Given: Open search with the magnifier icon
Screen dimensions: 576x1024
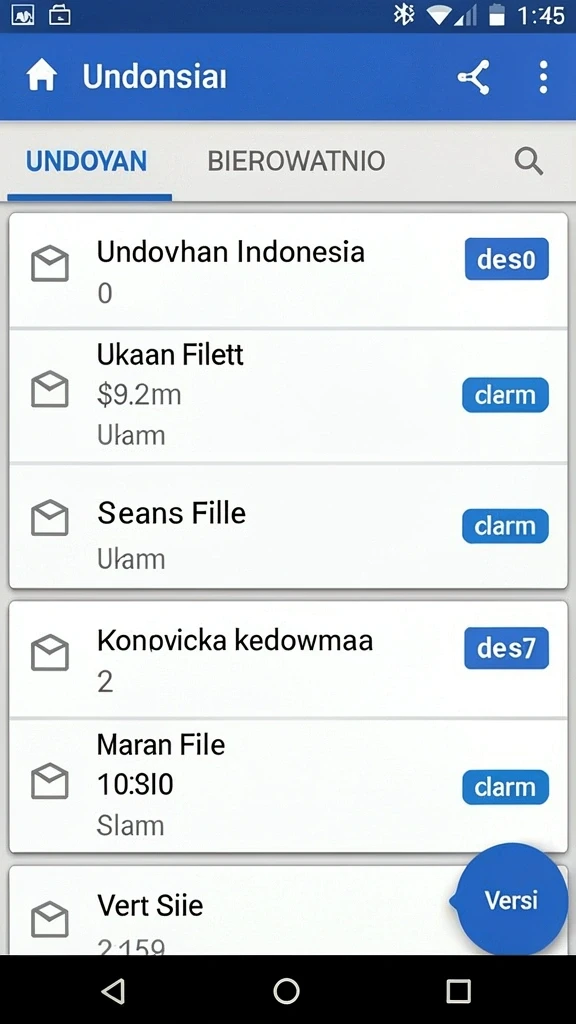Looking at the screenshot, I should tap(528, 161).
